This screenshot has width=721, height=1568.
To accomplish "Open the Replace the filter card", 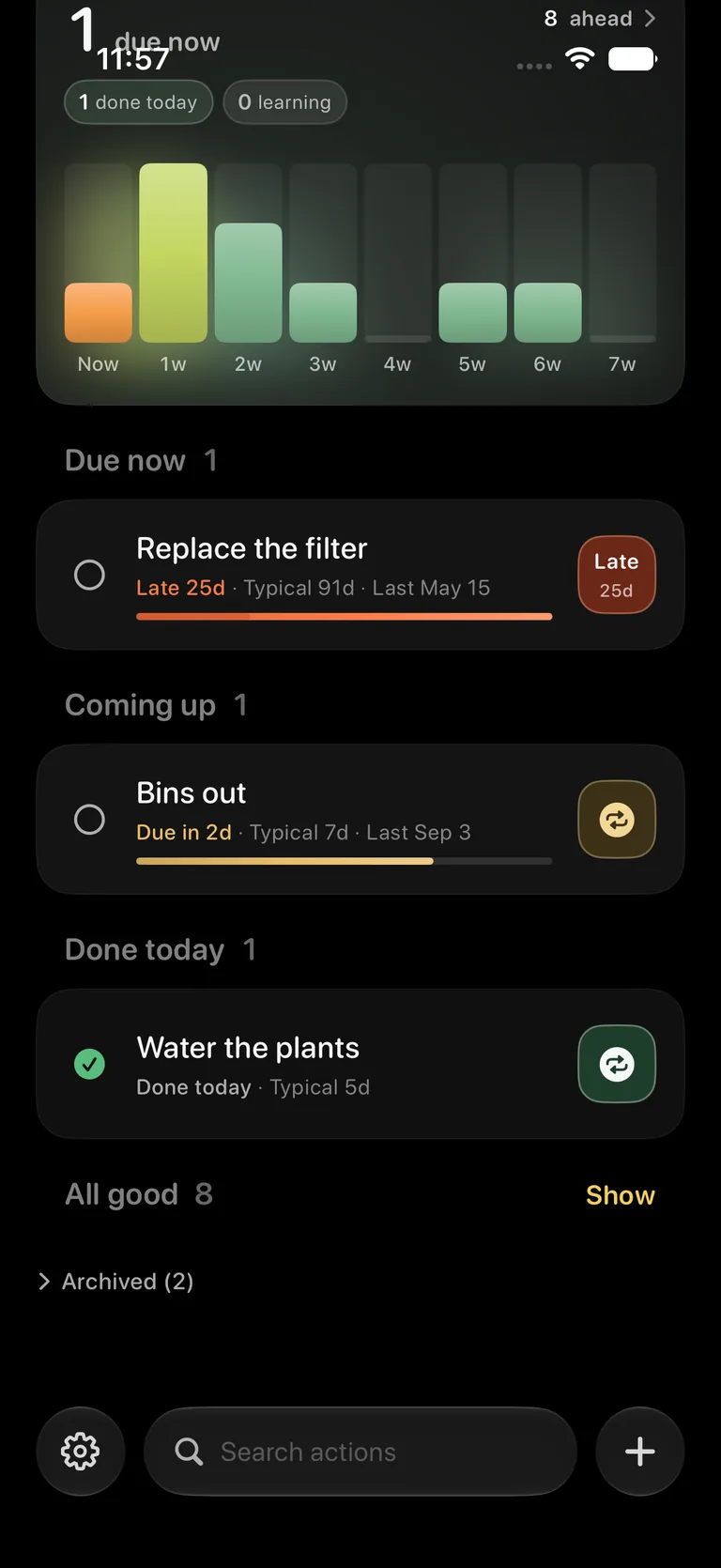I will tap(360, 575).
